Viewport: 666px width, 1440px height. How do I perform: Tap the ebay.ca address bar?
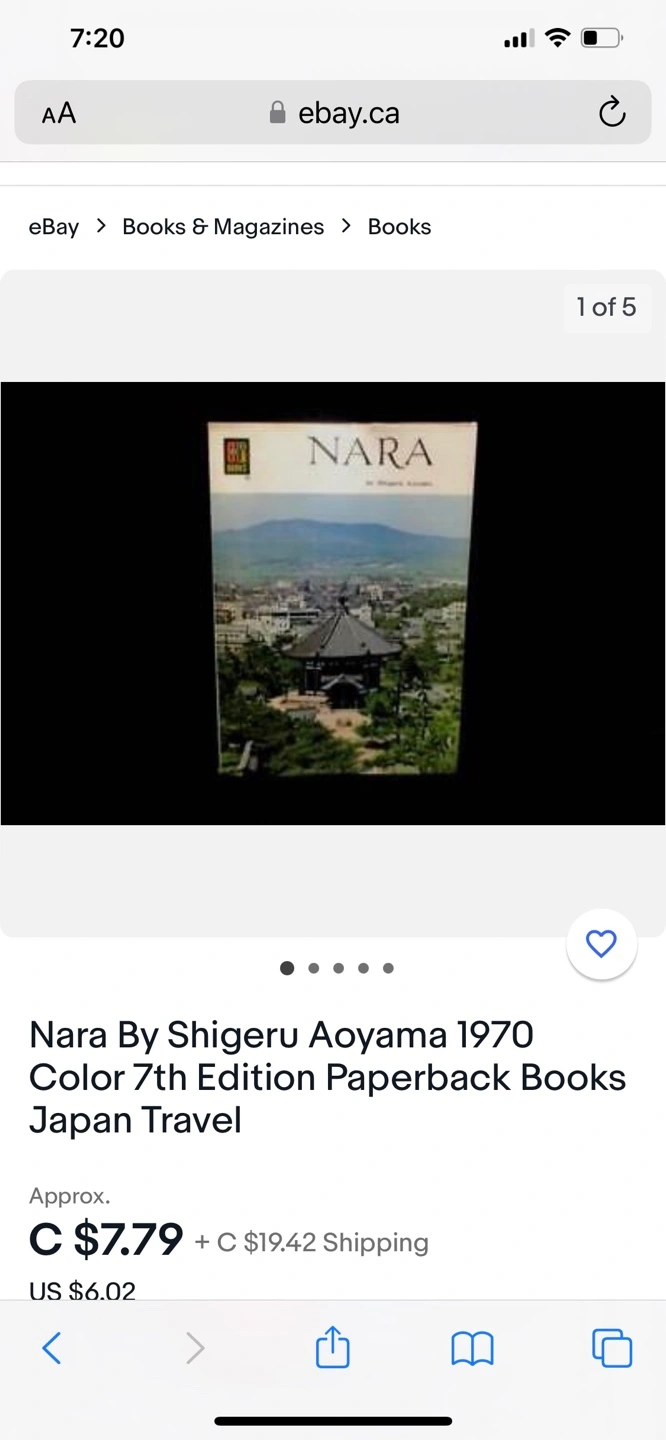click(x=335, y=113)
